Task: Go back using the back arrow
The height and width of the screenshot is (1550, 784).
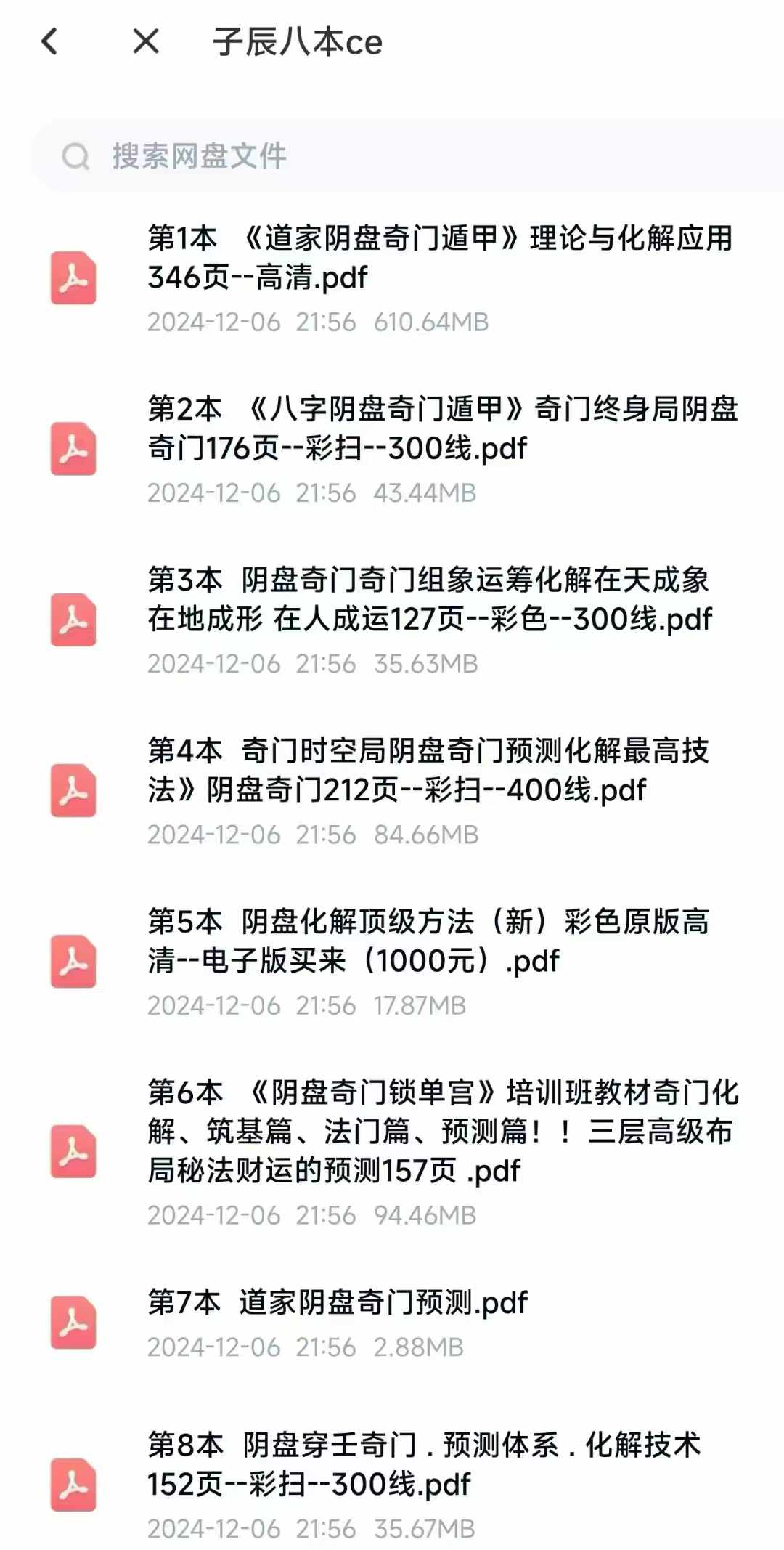Action: [49, 41]
